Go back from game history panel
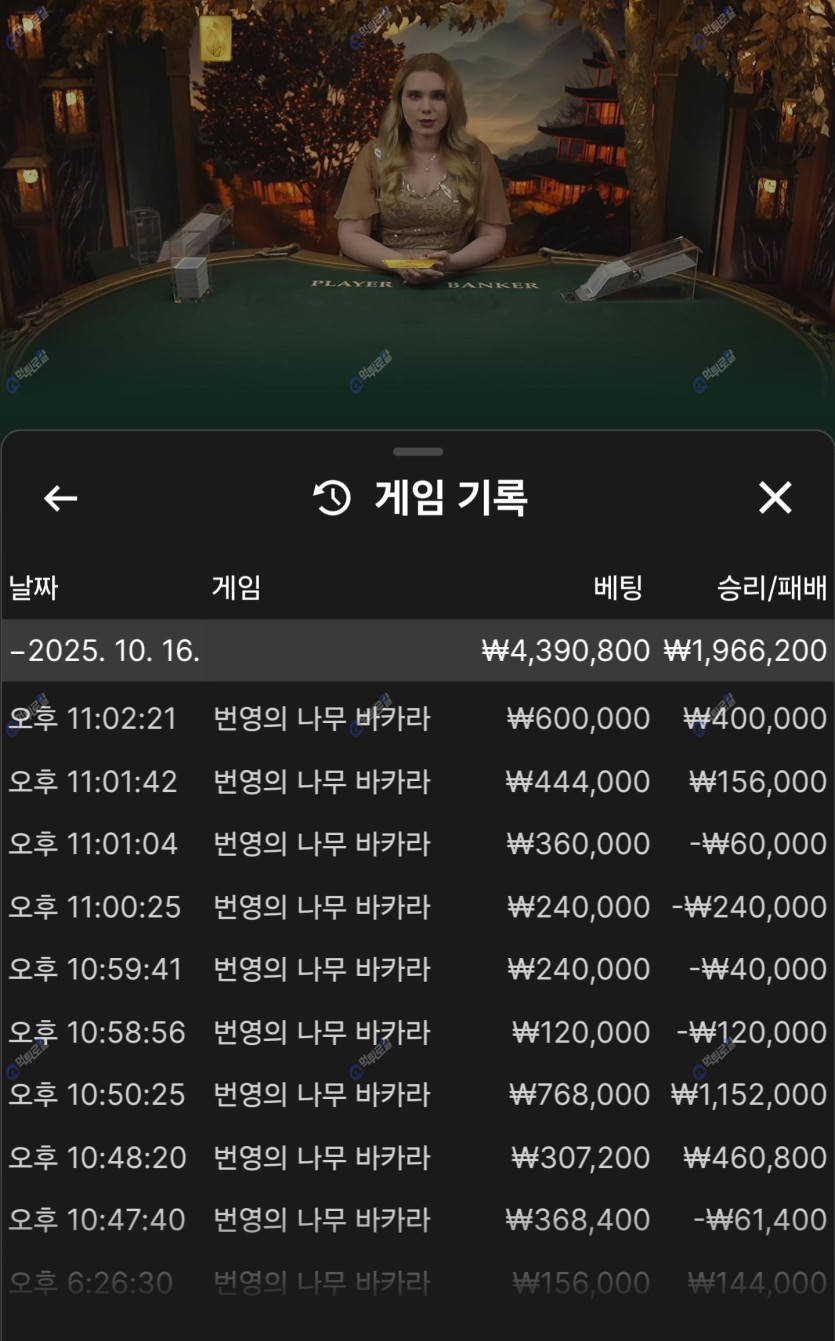 click(61, 498)
